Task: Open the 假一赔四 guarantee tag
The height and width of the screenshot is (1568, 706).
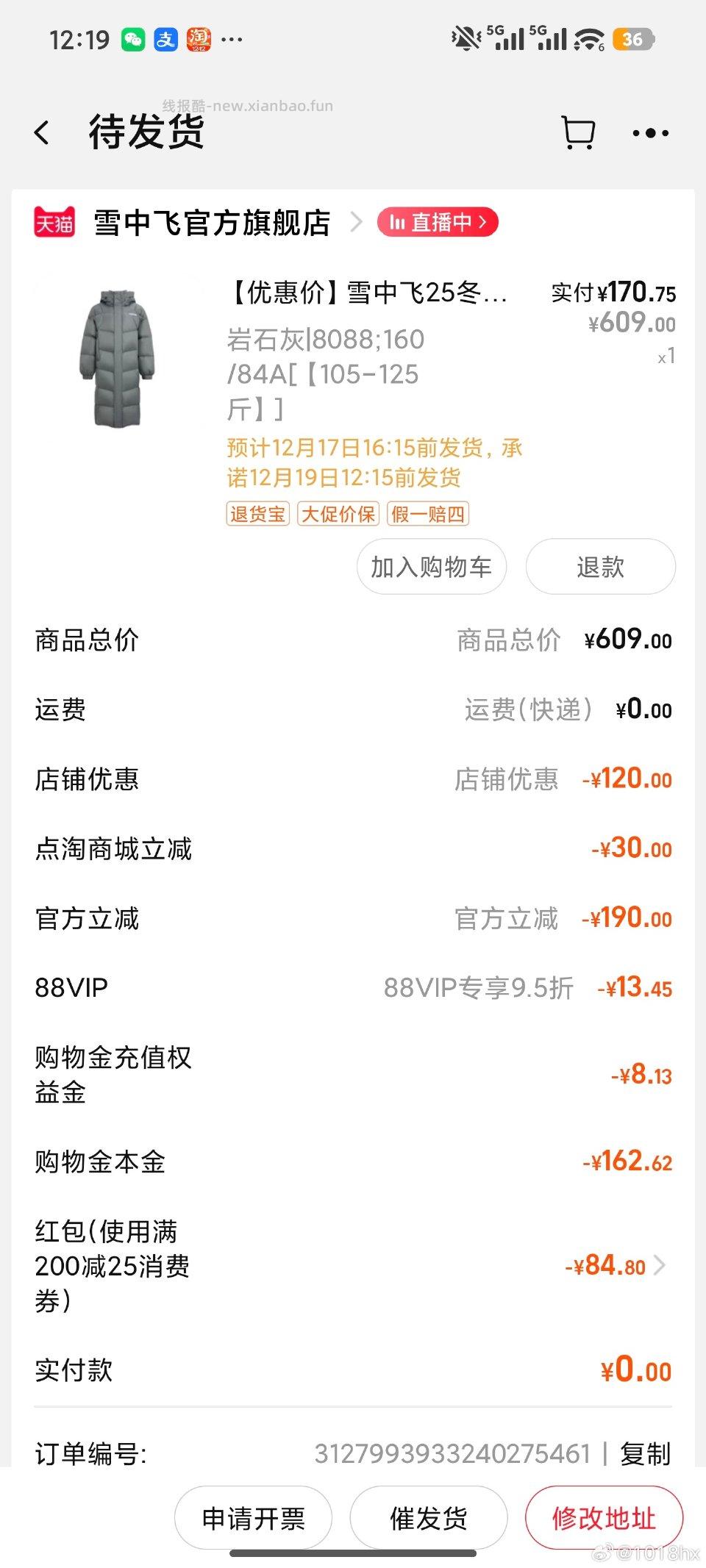Action: pyautogui.click(x=429, y=515)
